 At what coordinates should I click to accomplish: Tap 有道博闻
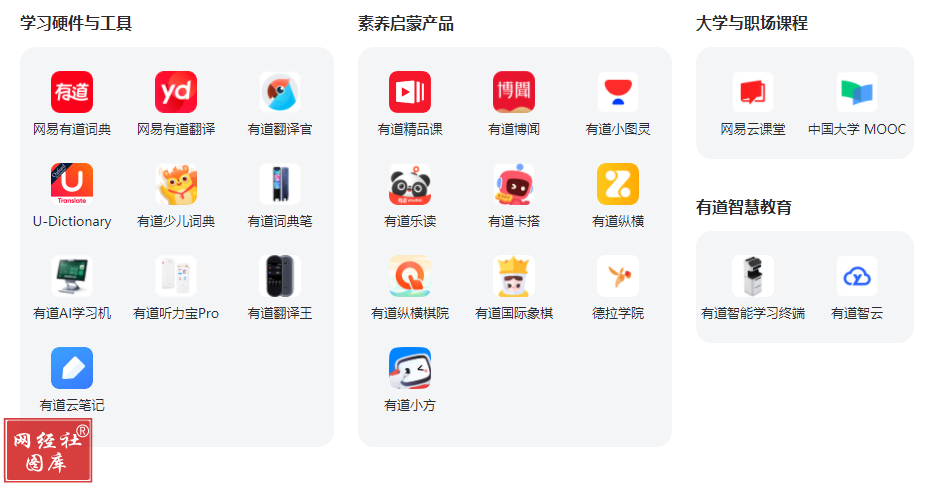pyautogui.click(x=514, y=93)
